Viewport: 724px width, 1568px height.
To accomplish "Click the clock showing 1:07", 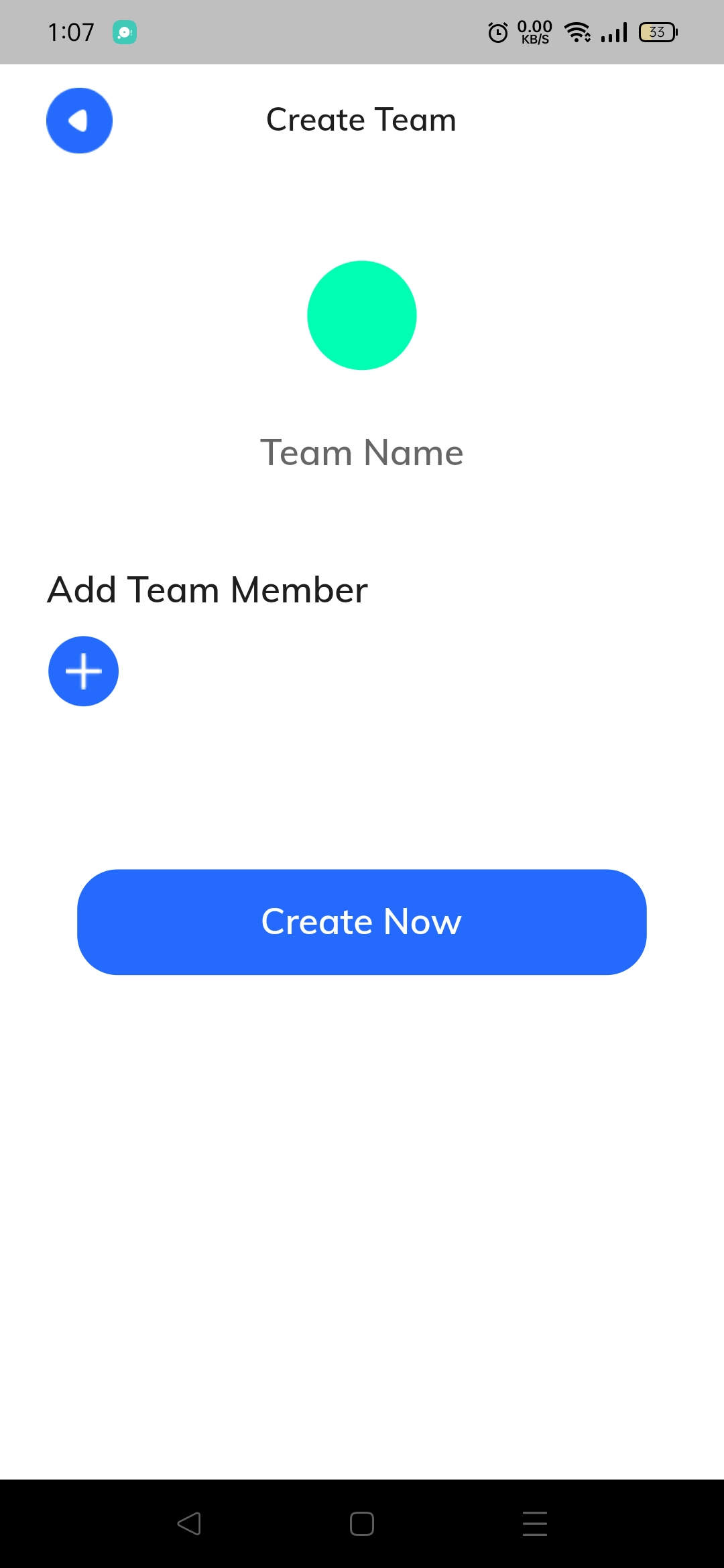I will [70, 31].
